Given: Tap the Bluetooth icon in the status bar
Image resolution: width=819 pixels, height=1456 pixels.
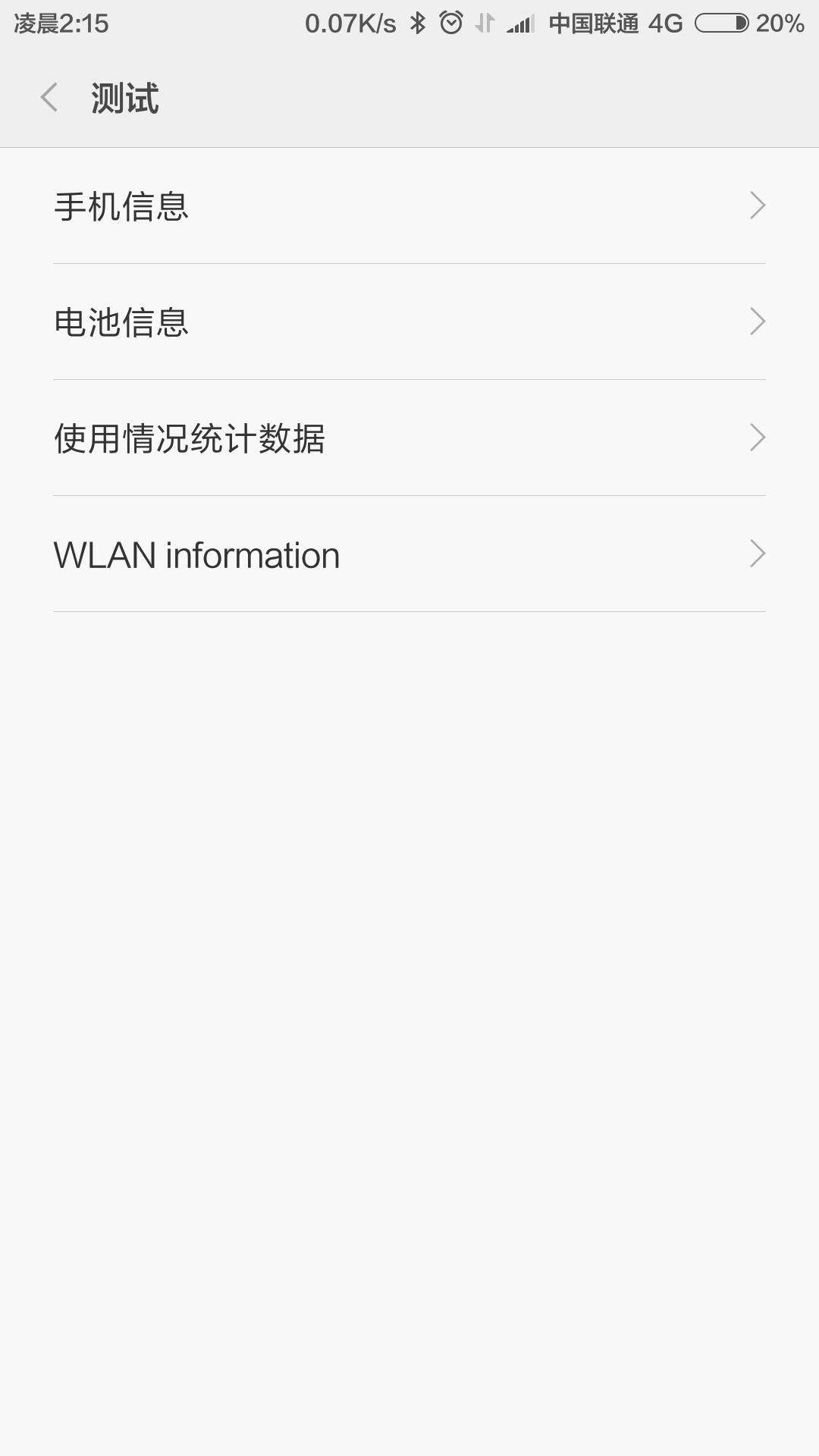Looking at the screenshot, I should (417, 23).
